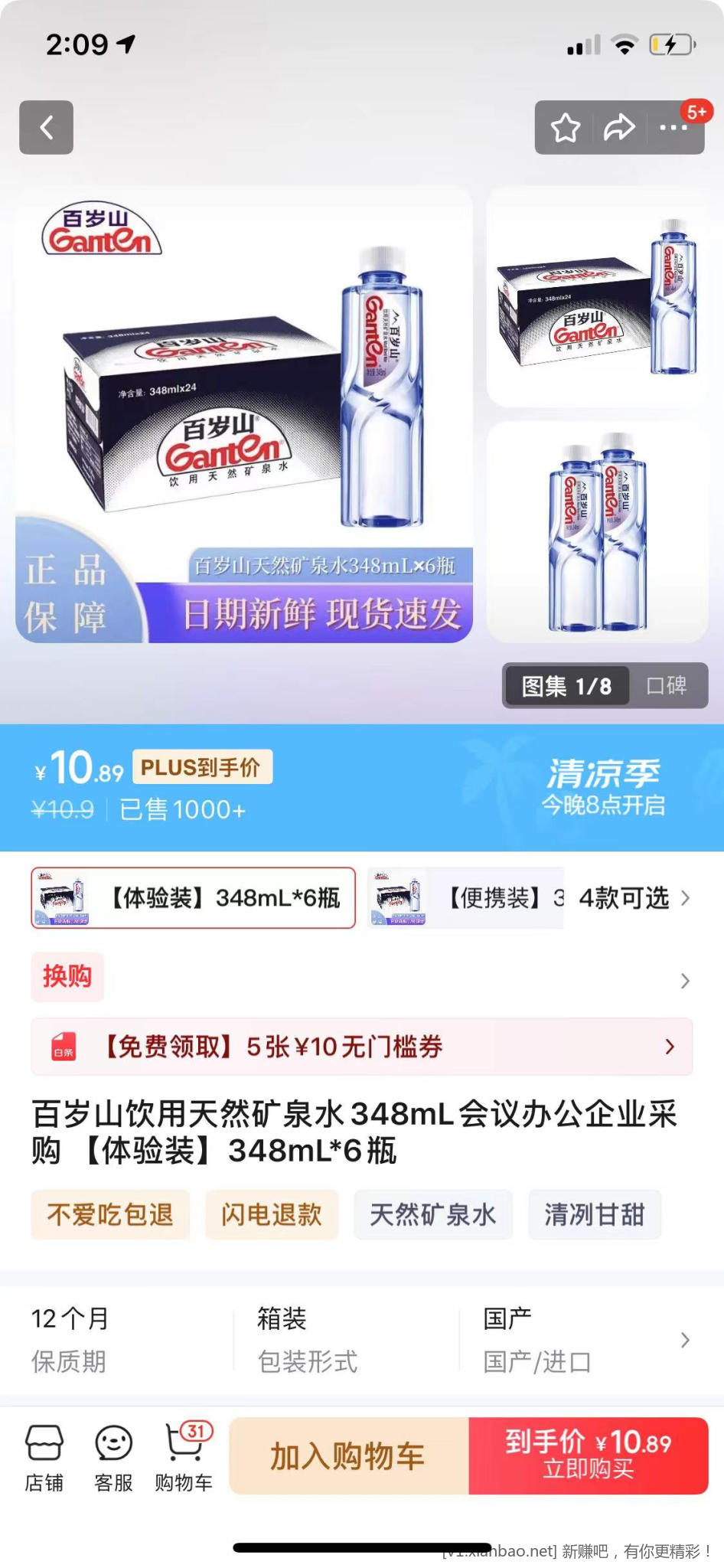This screenshot has width=724, height=1568.
Task: Select the 图集 gallery tab
Action: click(566, 685)
